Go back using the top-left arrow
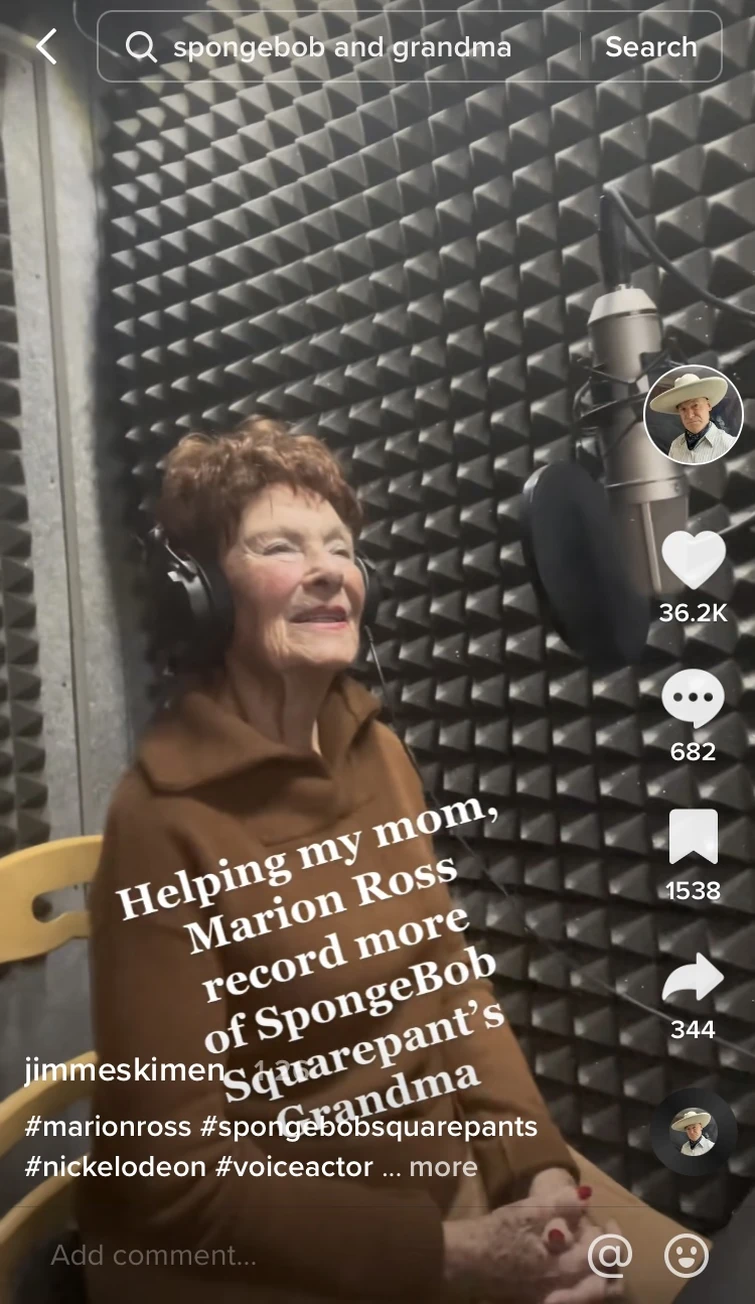Screen dimensions: 755x1304 46,46
